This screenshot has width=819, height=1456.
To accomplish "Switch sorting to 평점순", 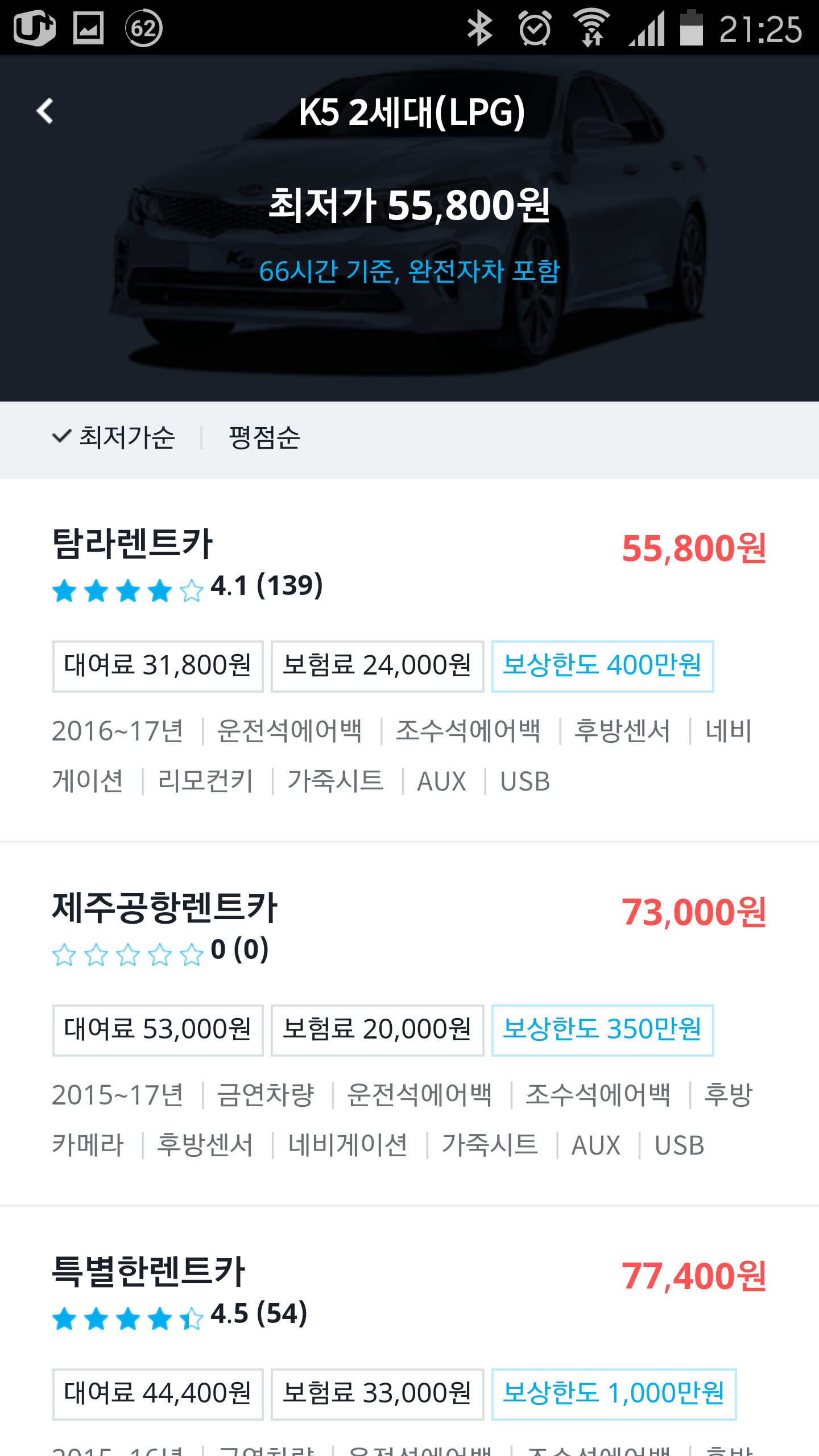I will coord(264,437).
